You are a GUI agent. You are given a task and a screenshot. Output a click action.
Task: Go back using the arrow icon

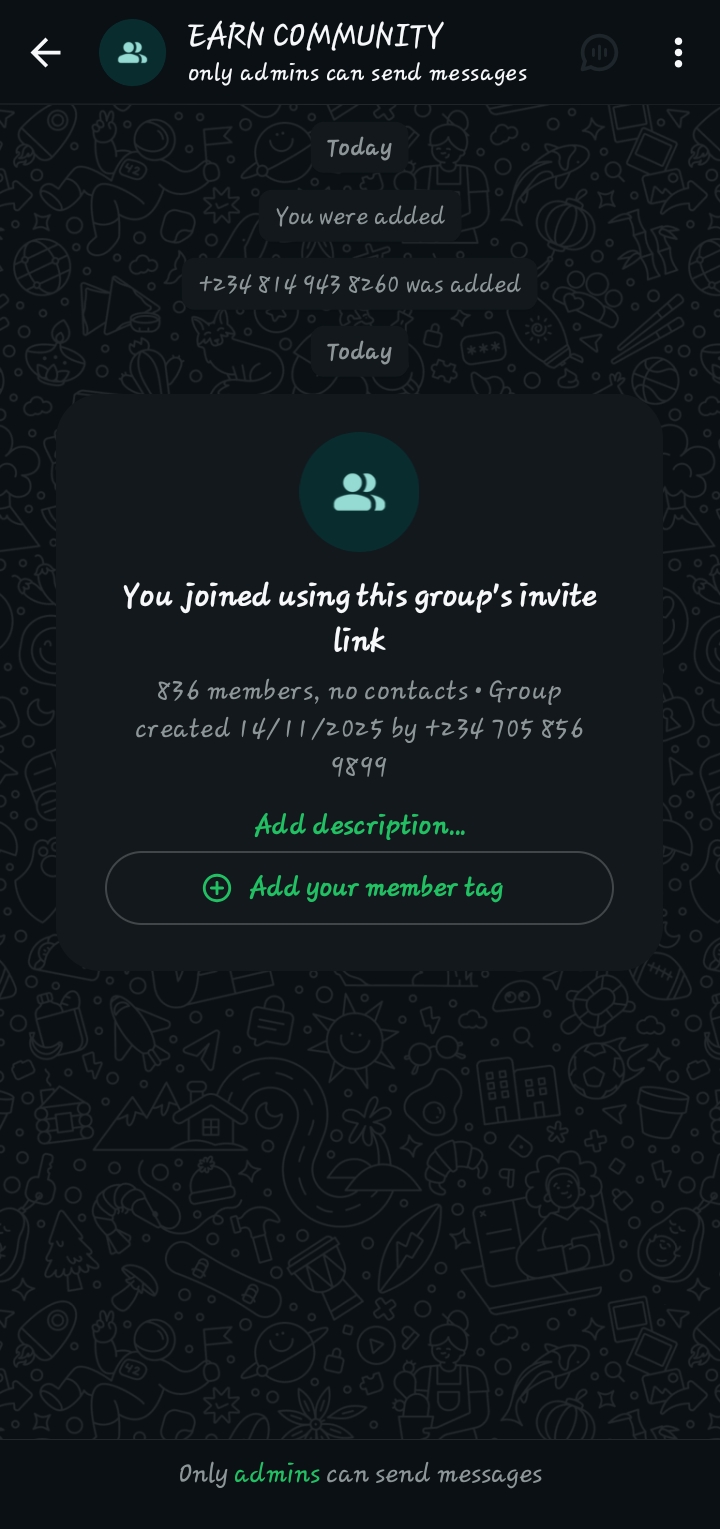pos(45,53)
